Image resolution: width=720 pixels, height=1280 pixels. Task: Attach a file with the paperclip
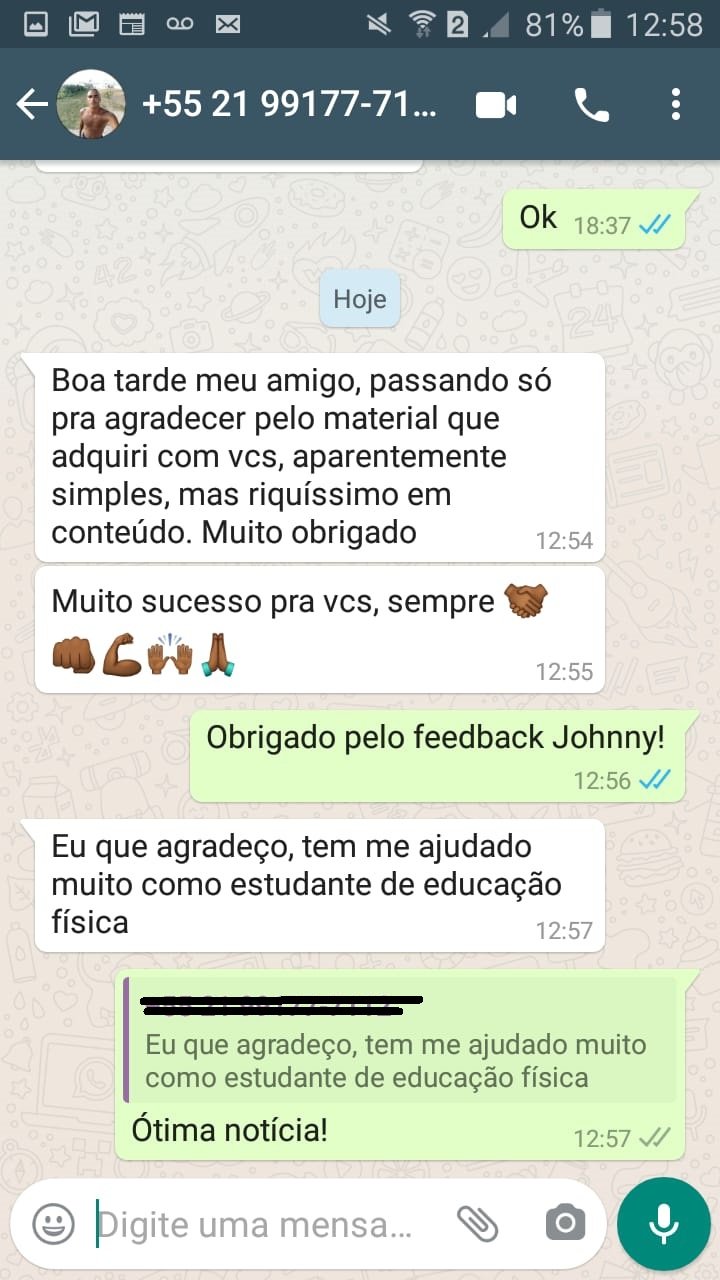(480, 1222)
